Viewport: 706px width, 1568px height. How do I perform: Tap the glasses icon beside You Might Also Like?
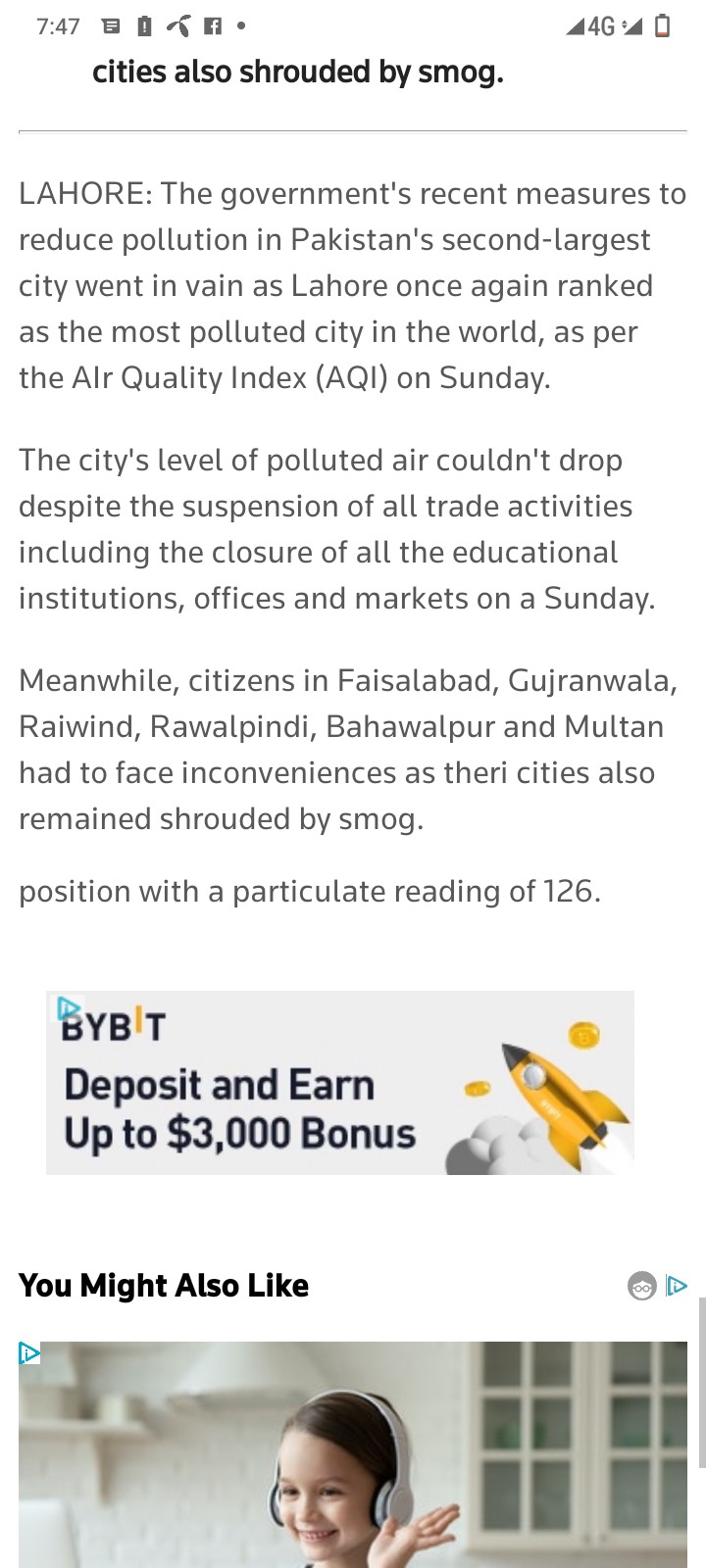(x=642, y=1286)
